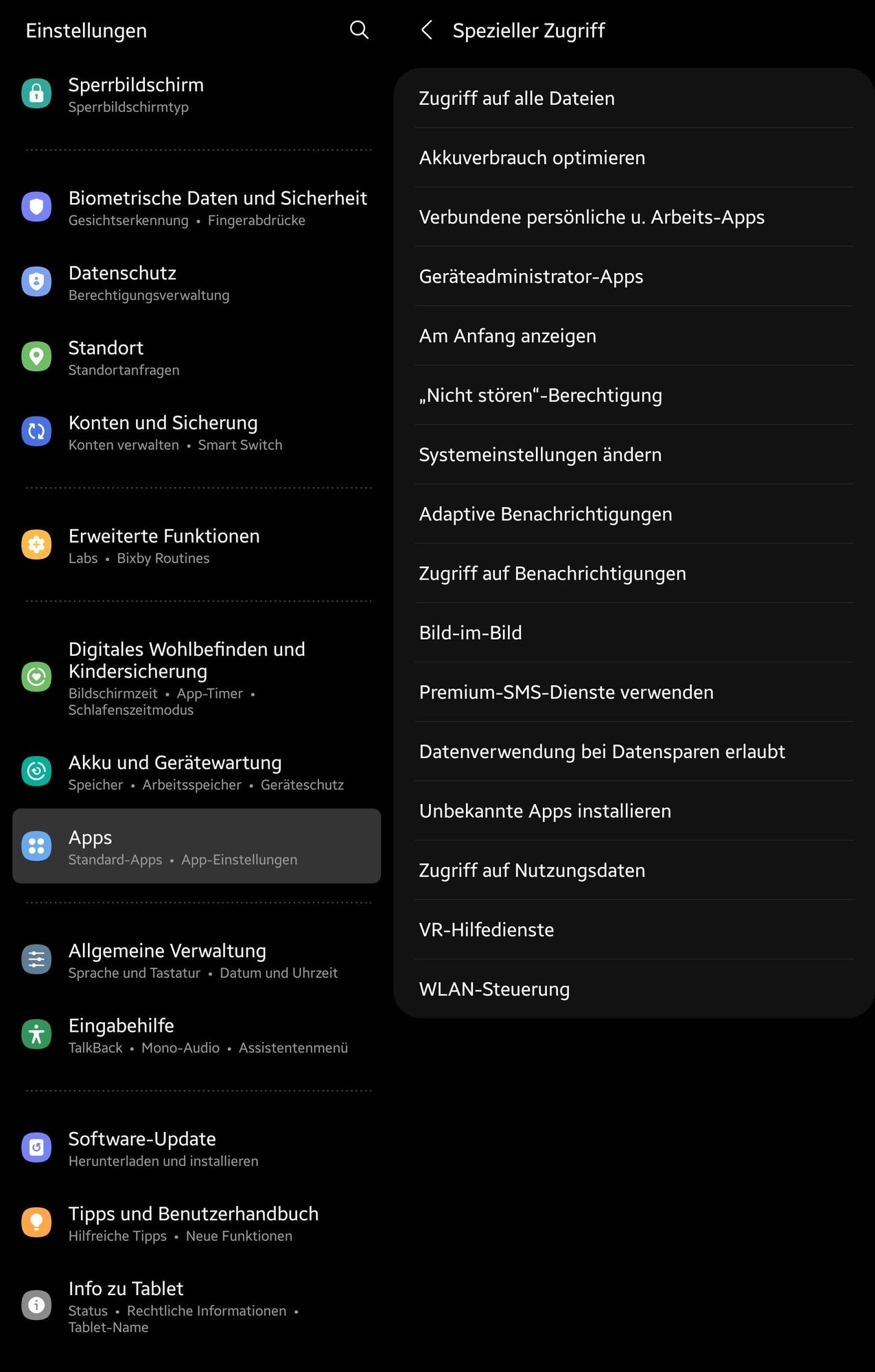Open WLAN-Steuerung
Image resolution: width=875 pixels, height=1372 pixels.
633,989
